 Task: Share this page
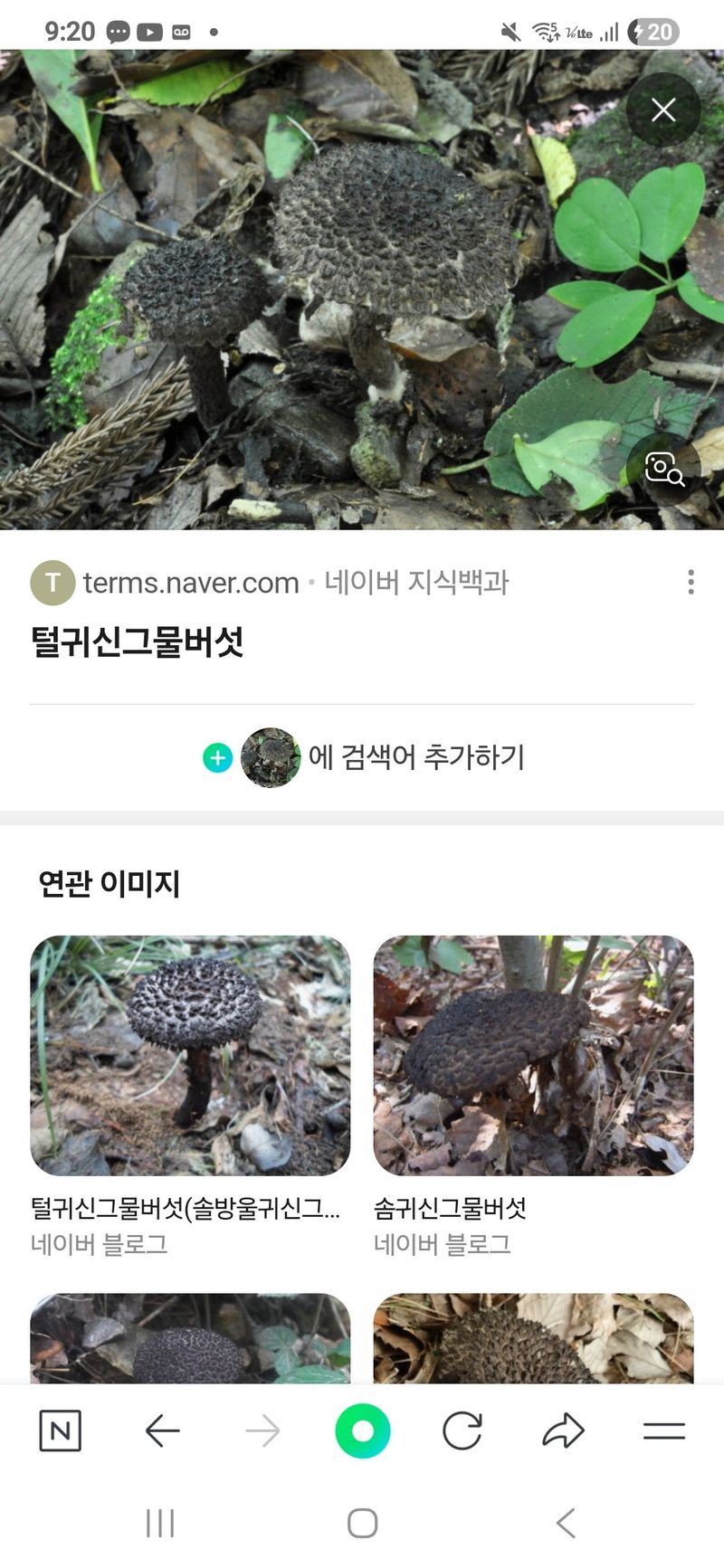pos(563,1430)
